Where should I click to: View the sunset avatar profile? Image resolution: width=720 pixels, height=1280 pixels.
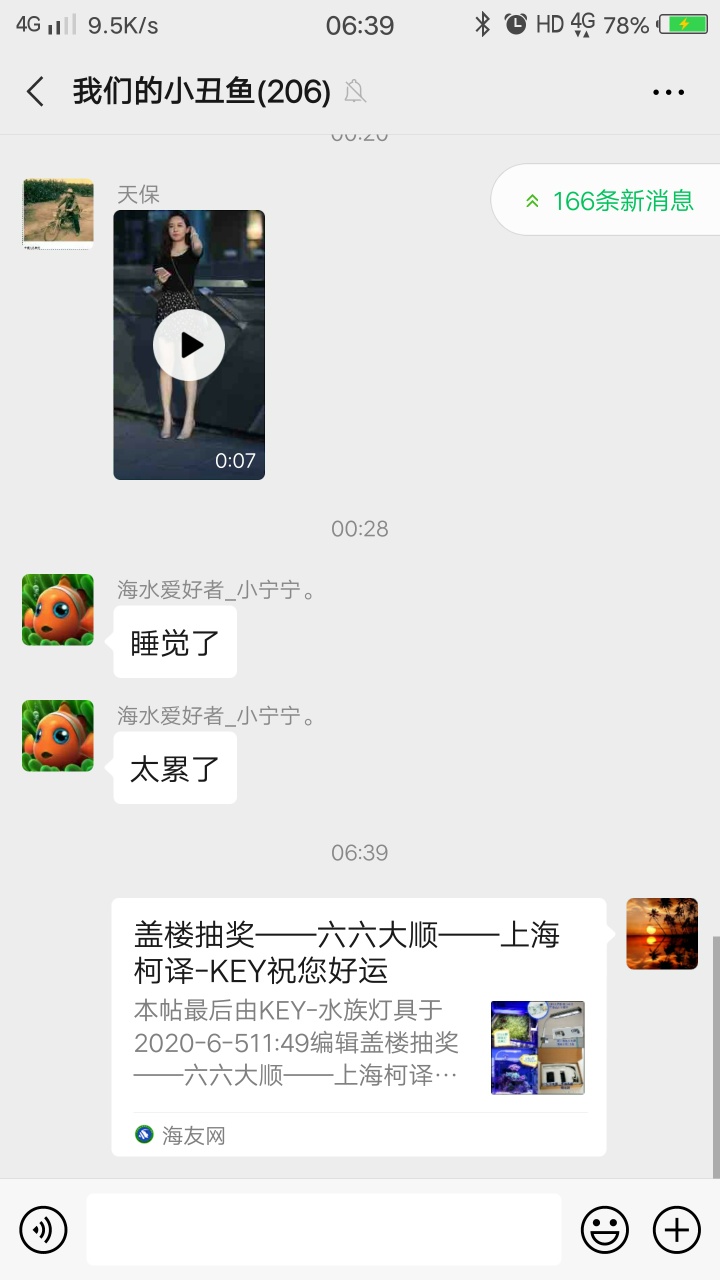661,934
